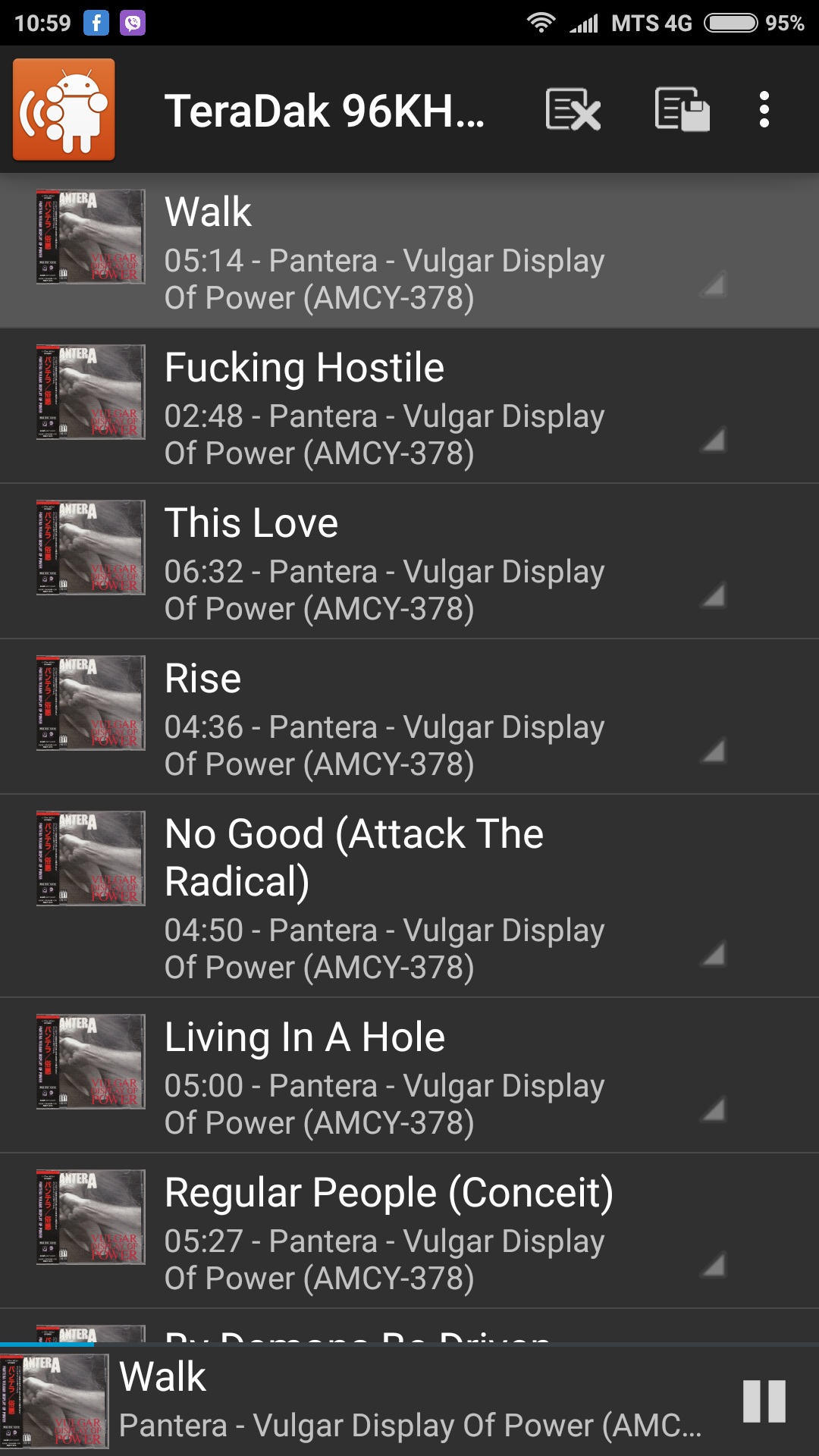Play Living In A Hole
This screenshot has height=1456, width=819.
pos(409,1076)
